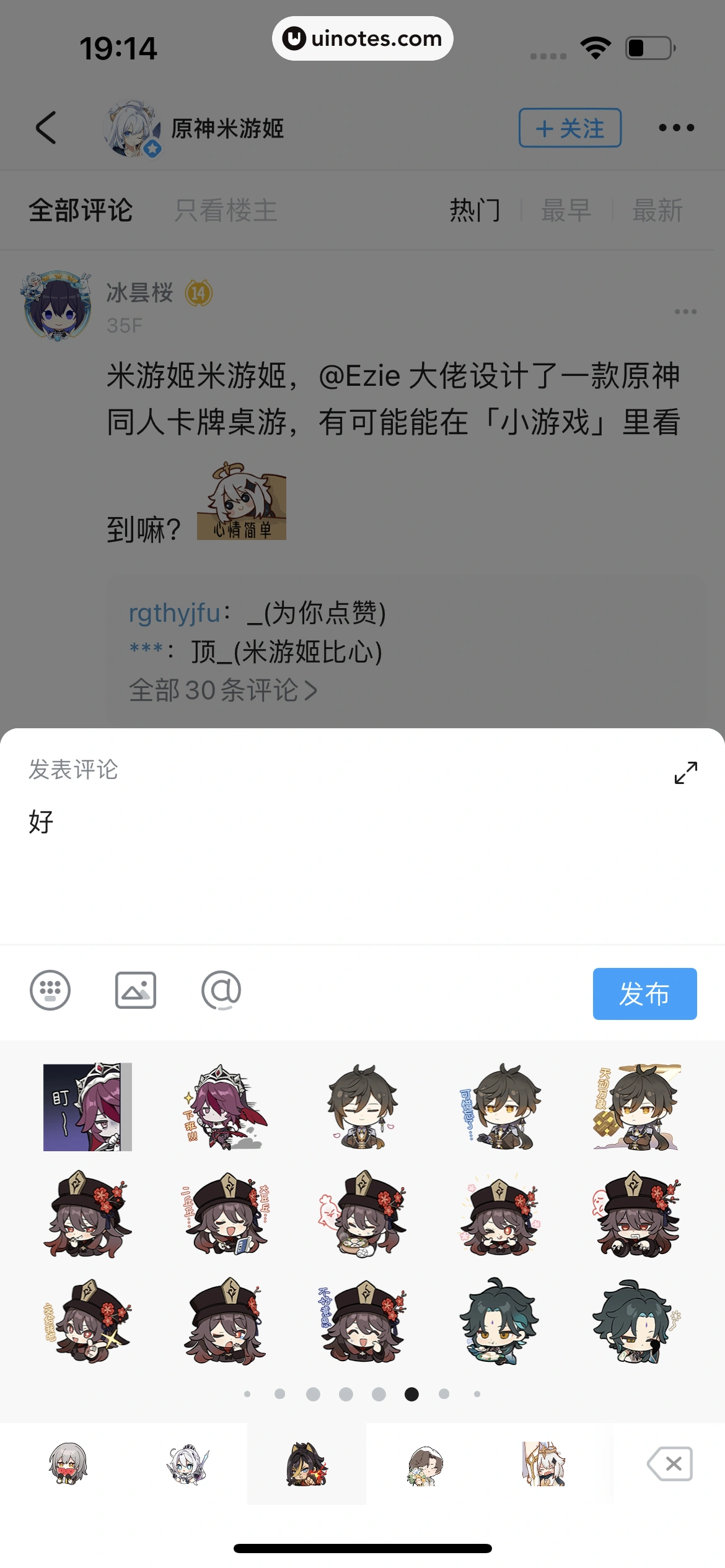This screenshot has height=1568, width=725.
Task: Insert the Zhongli 天动万象 sticker
Action: coord(636,1107)
